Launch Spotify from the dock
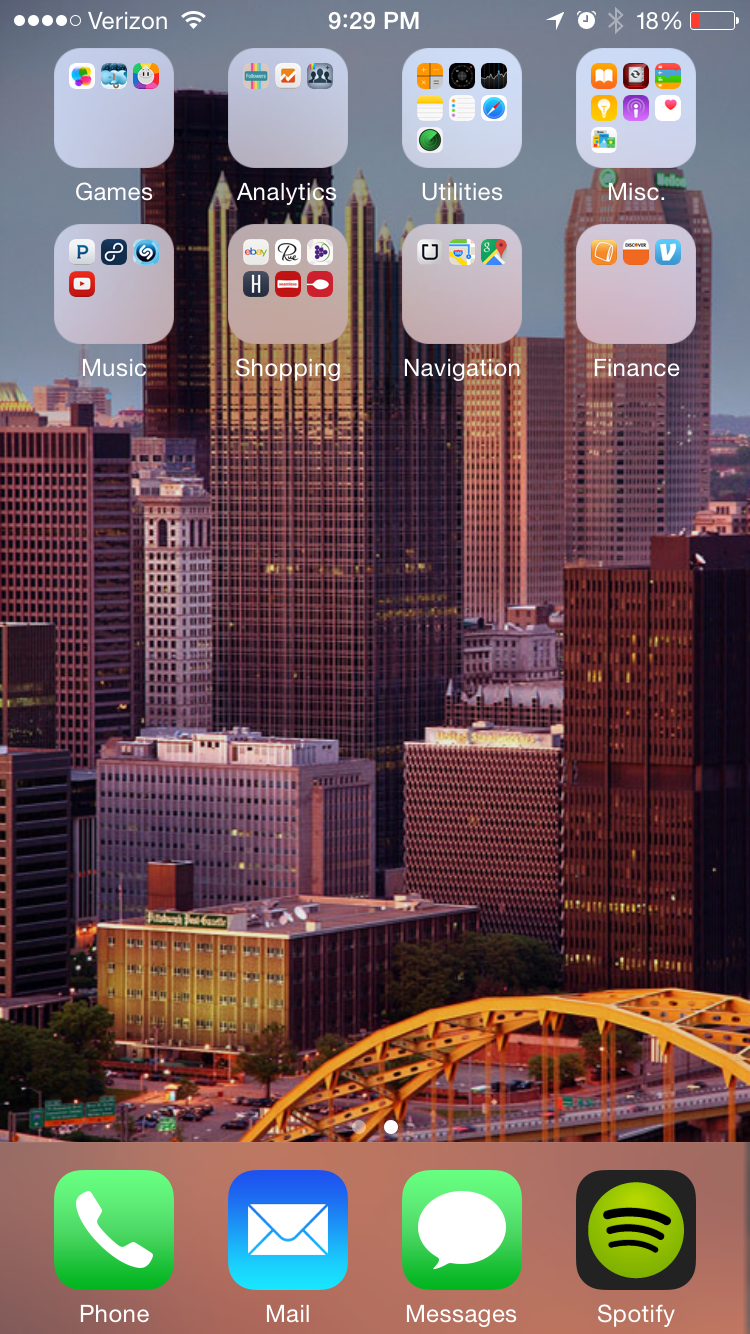750x1334 pixels. tap(636, 1230)
